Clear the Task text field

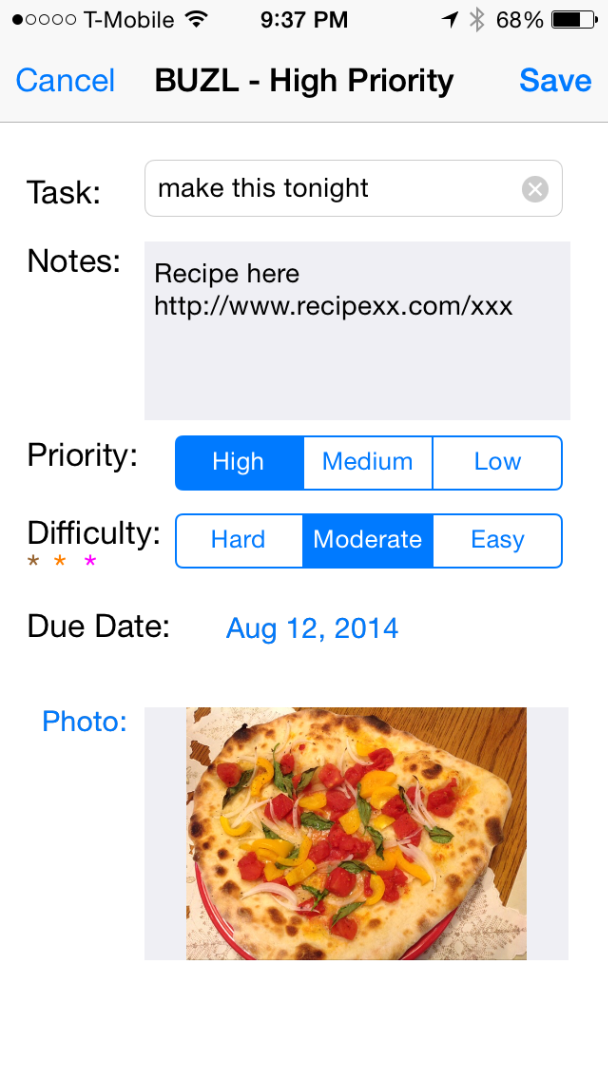tap(535, 189)
